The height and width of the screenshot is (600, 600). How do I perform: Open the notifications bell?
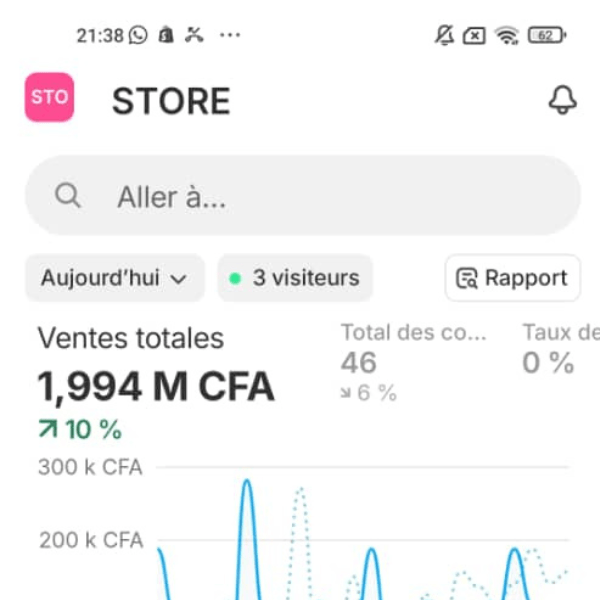(x=563, y=100)
